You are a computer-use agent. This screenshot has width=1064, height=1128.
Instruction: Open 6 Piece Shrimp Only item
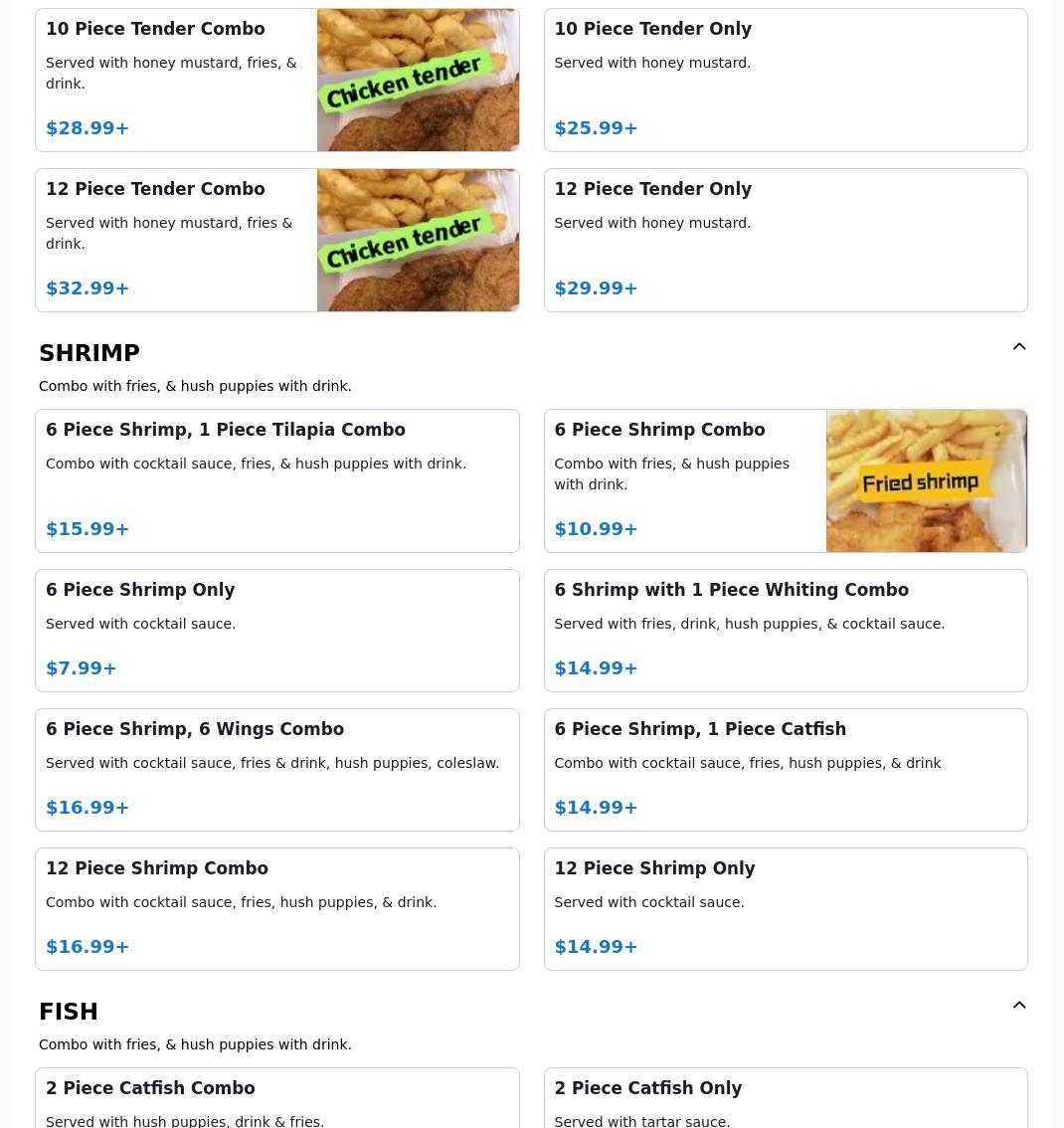[x=276, y=631]
